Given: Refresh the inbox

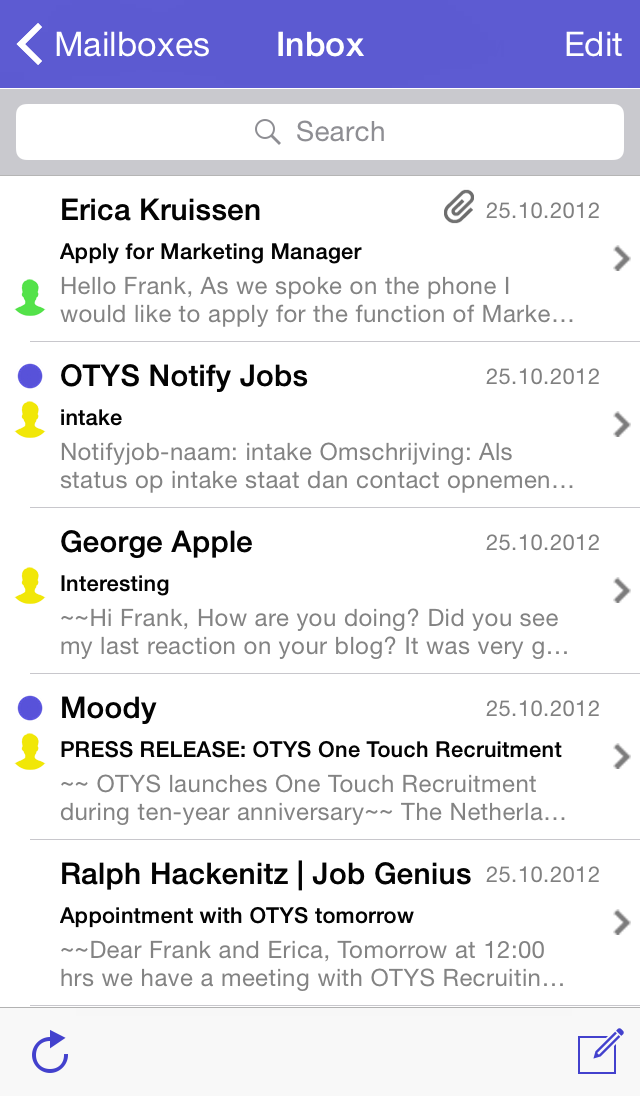Looking at the screenshot, I should pos(50,1052).
